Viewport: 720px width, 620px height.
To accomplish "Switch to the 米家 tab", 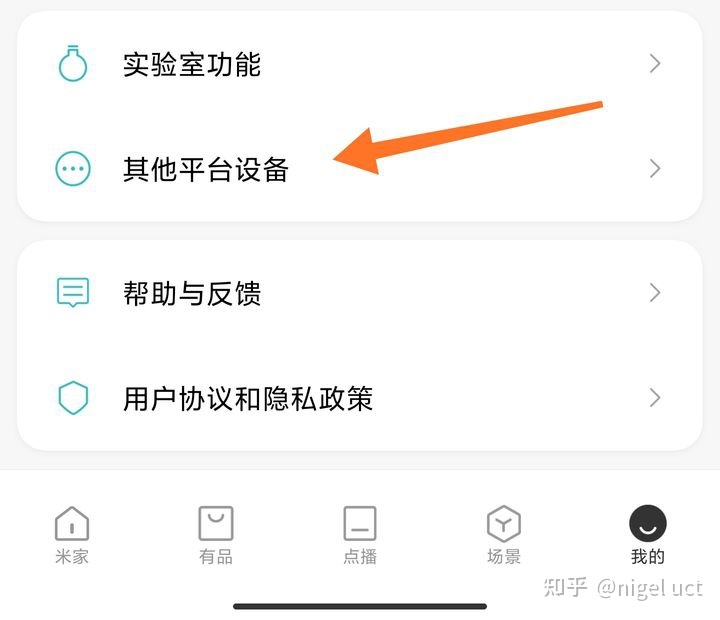I will click(x=72, y=535).
